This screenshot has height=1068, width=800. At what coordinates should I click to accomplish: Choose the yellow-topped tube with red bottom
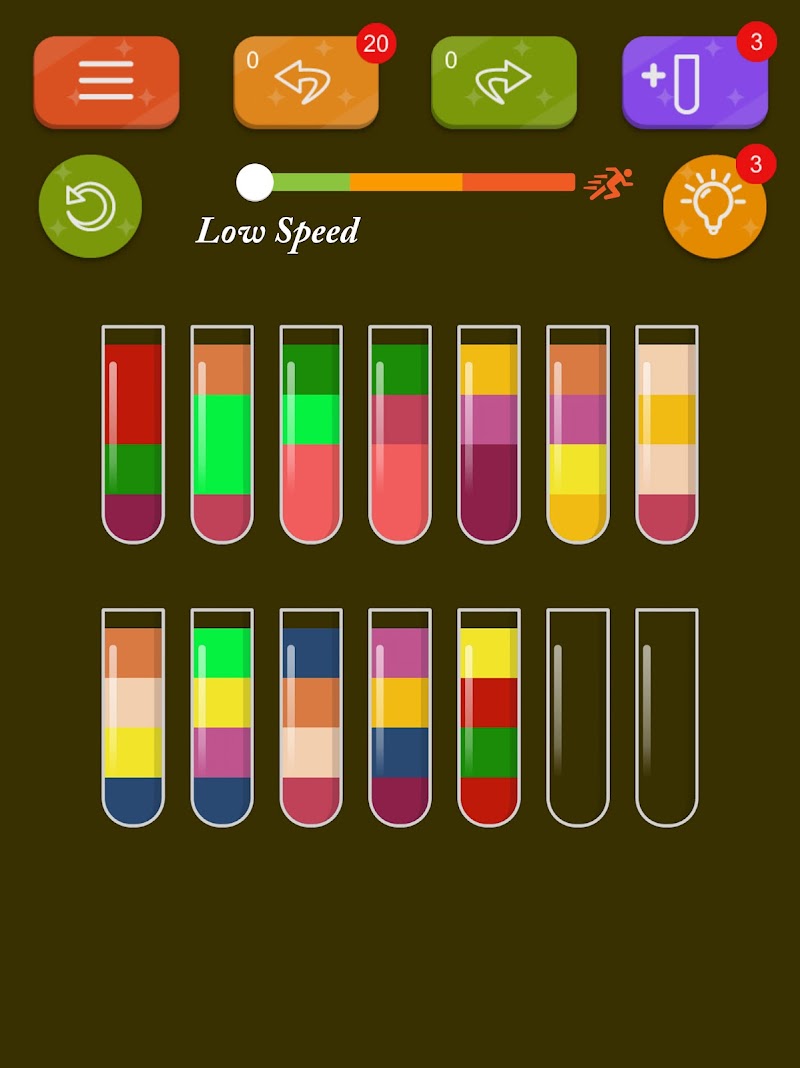pos(489,718)
